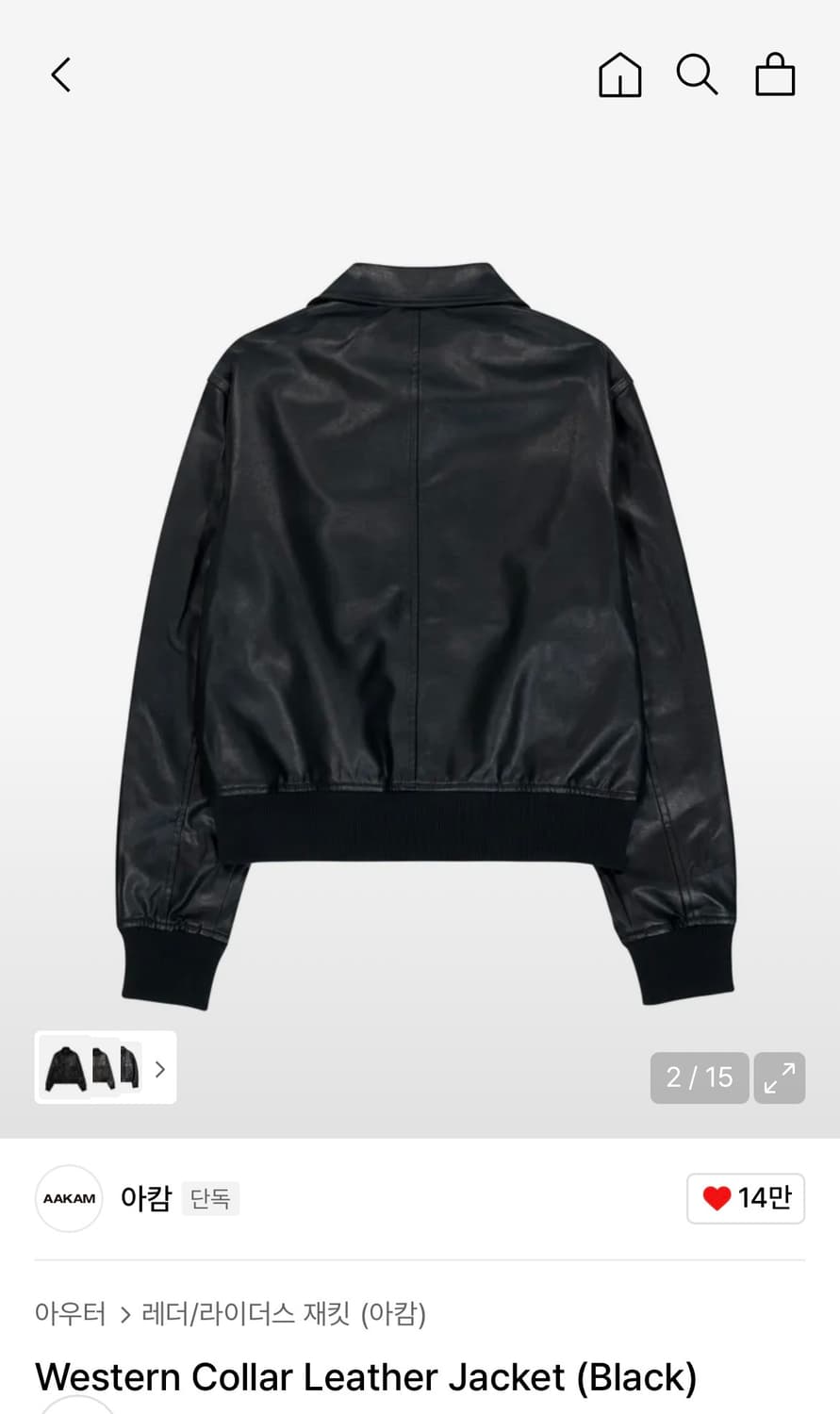Open the shopping bag icon
Viewport: 840px width, 1414px height.
point(775,74)
